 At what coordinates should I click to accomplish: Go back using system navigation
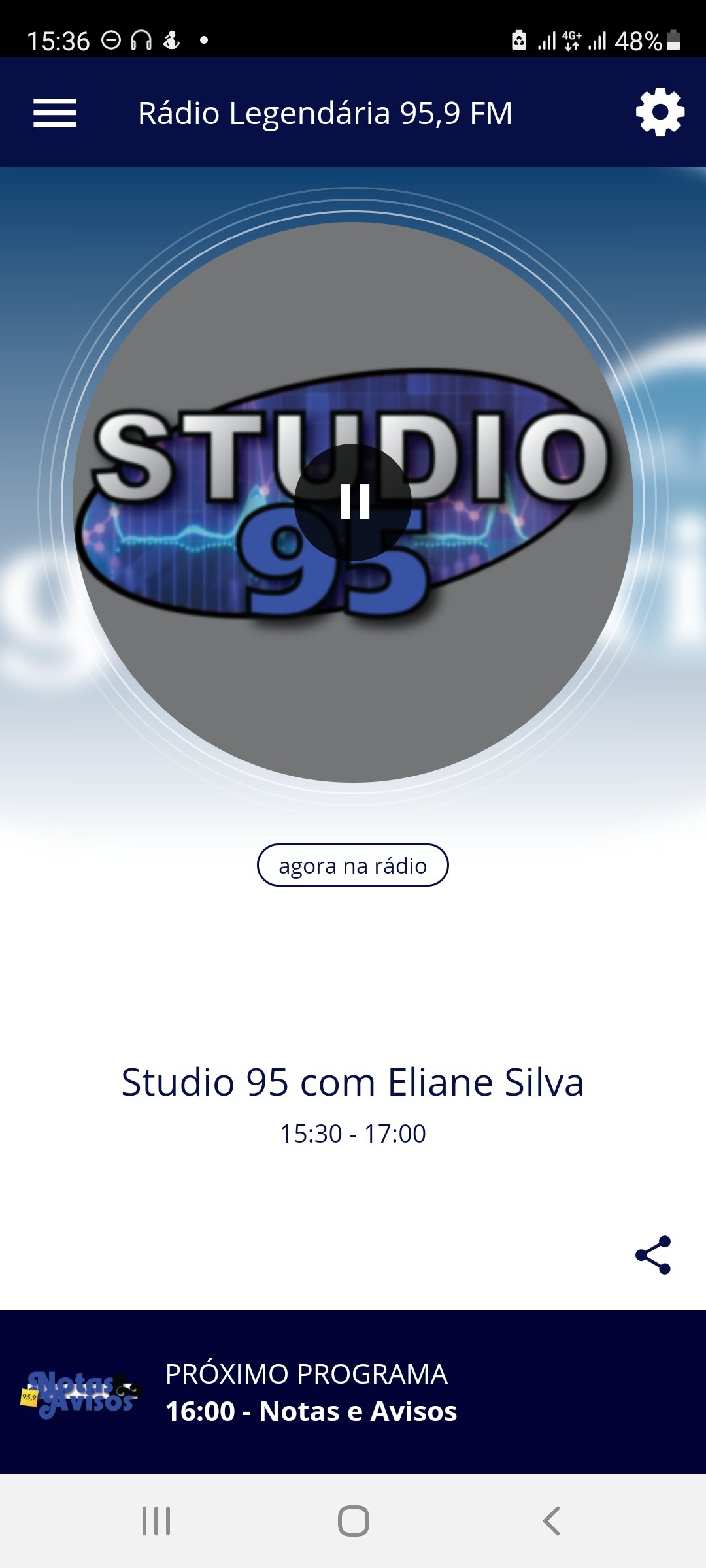click(551, 1521)
